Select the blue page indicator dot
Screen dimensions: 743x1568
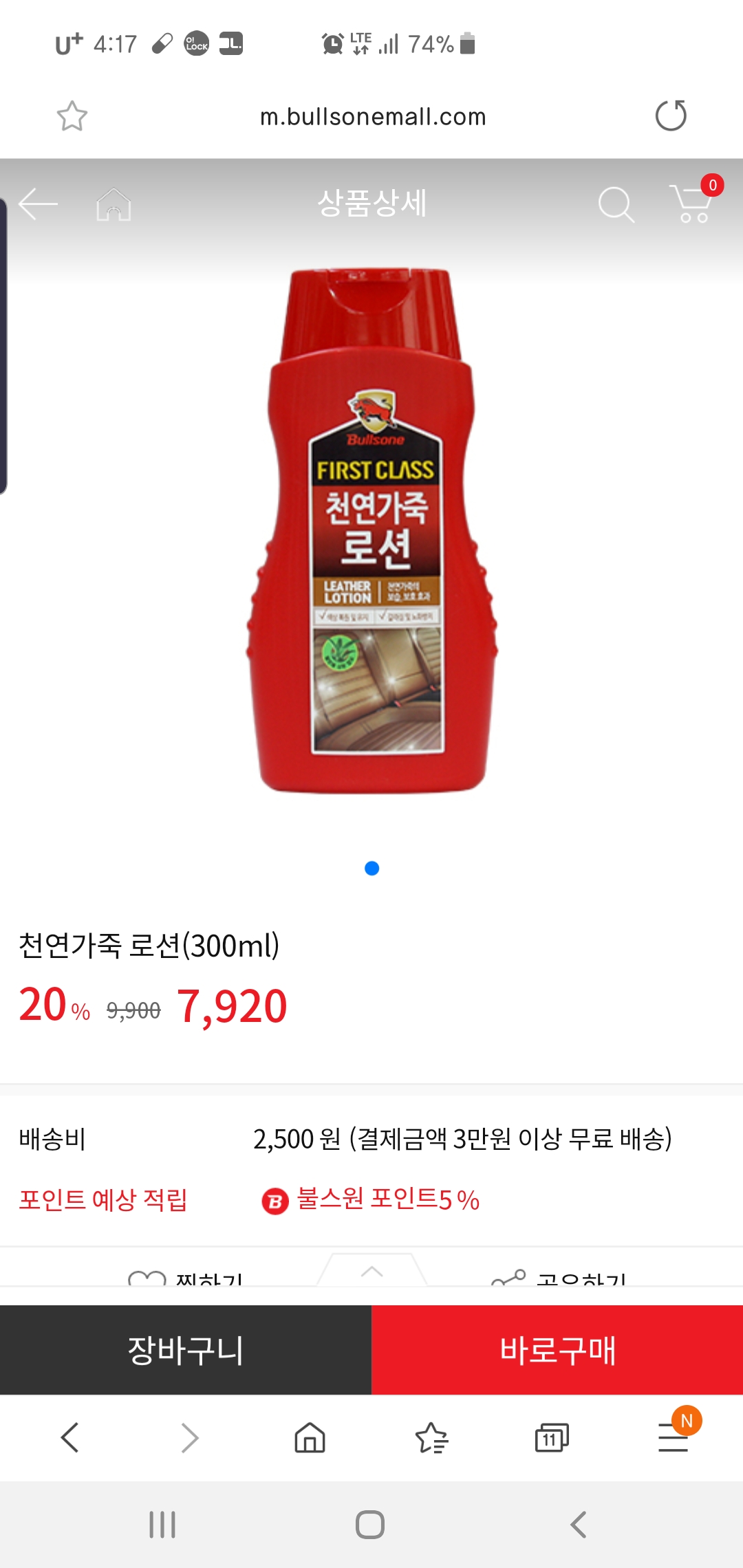pyautogui.click(x=373, y=869)
